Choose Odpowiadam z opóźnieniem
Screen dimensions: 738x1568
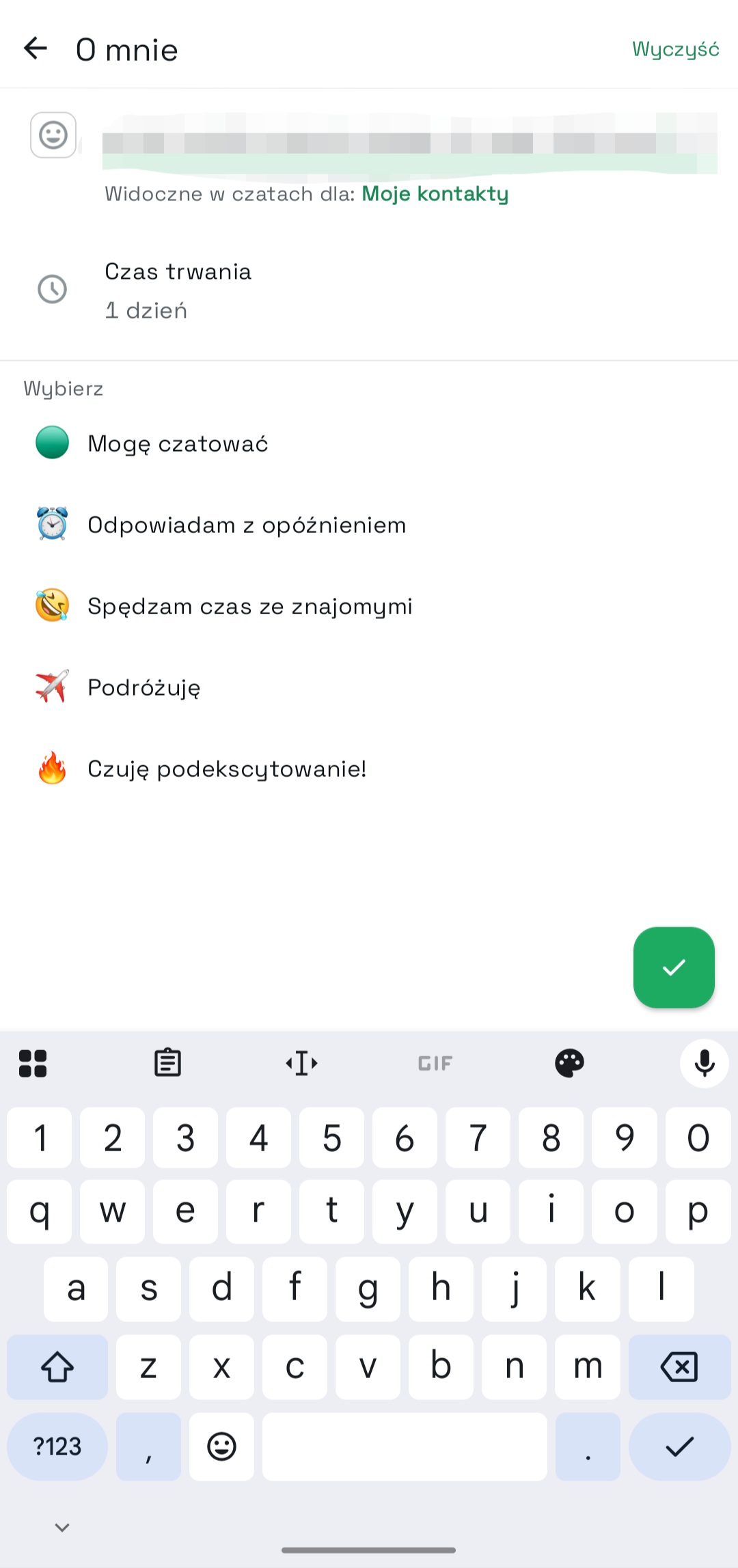(x=246, y=525)
